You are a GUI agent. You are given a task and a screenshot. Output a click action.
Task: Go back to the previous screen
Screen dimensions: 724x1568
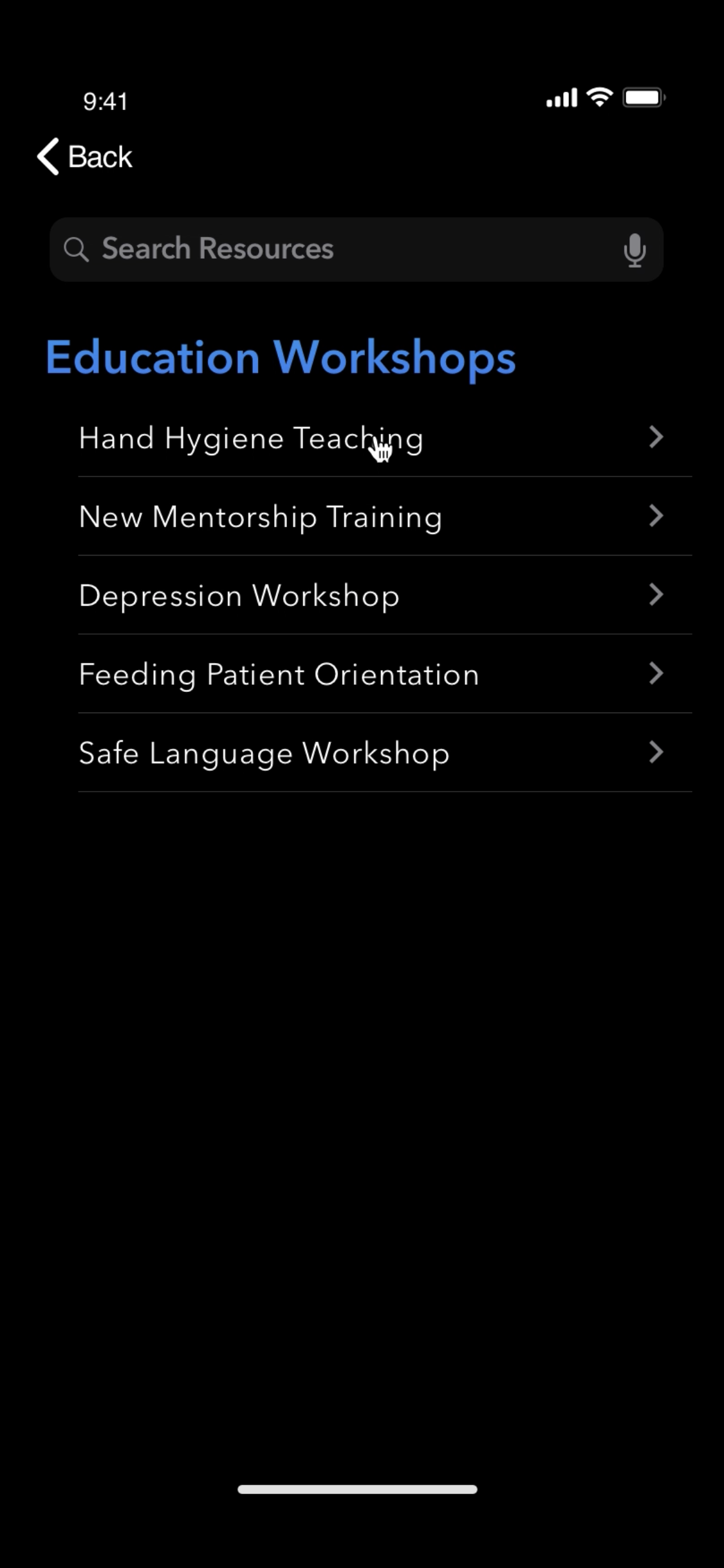[x=84, y=156]
